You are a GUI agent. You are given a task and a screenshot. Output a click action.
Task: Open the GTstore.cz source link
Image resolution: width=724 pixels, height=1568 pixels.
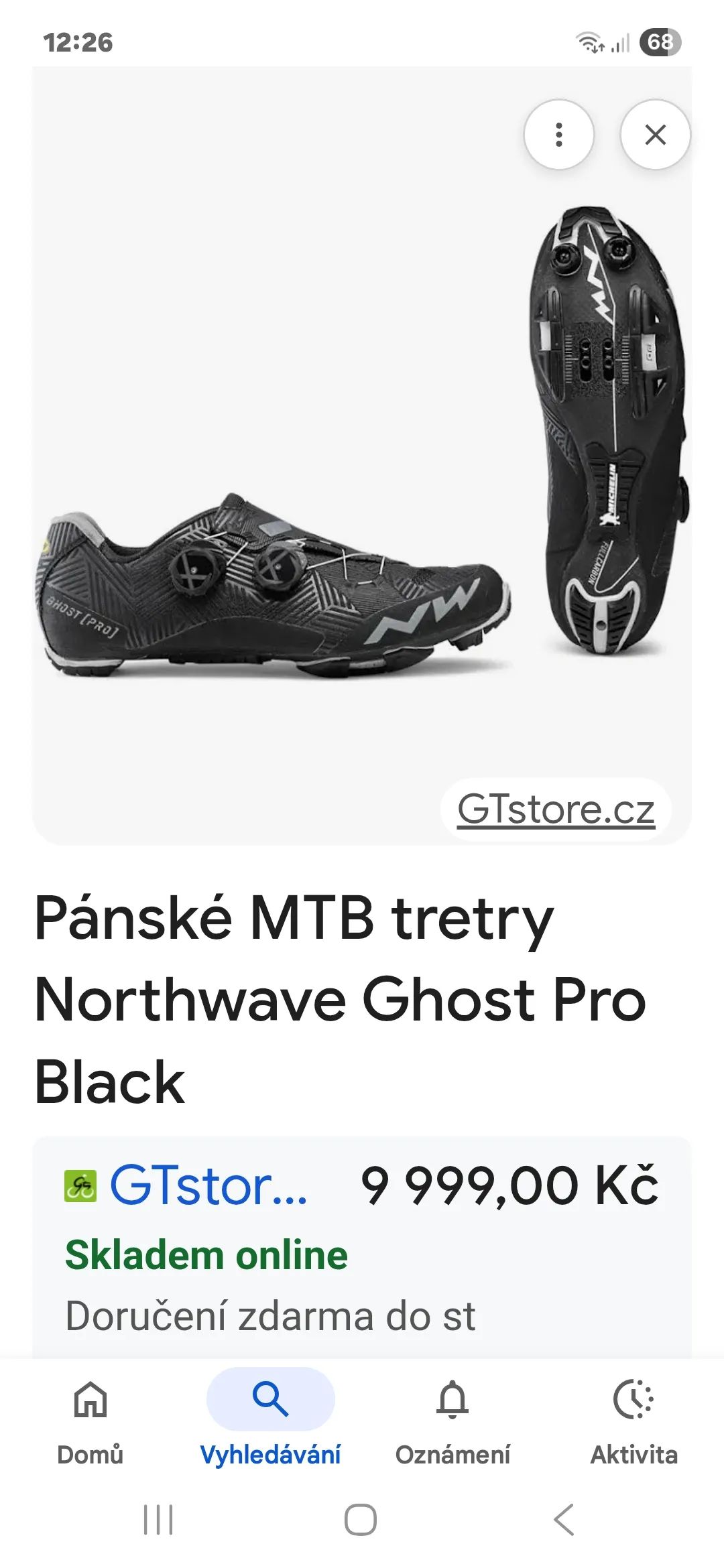tap(556, 809)
